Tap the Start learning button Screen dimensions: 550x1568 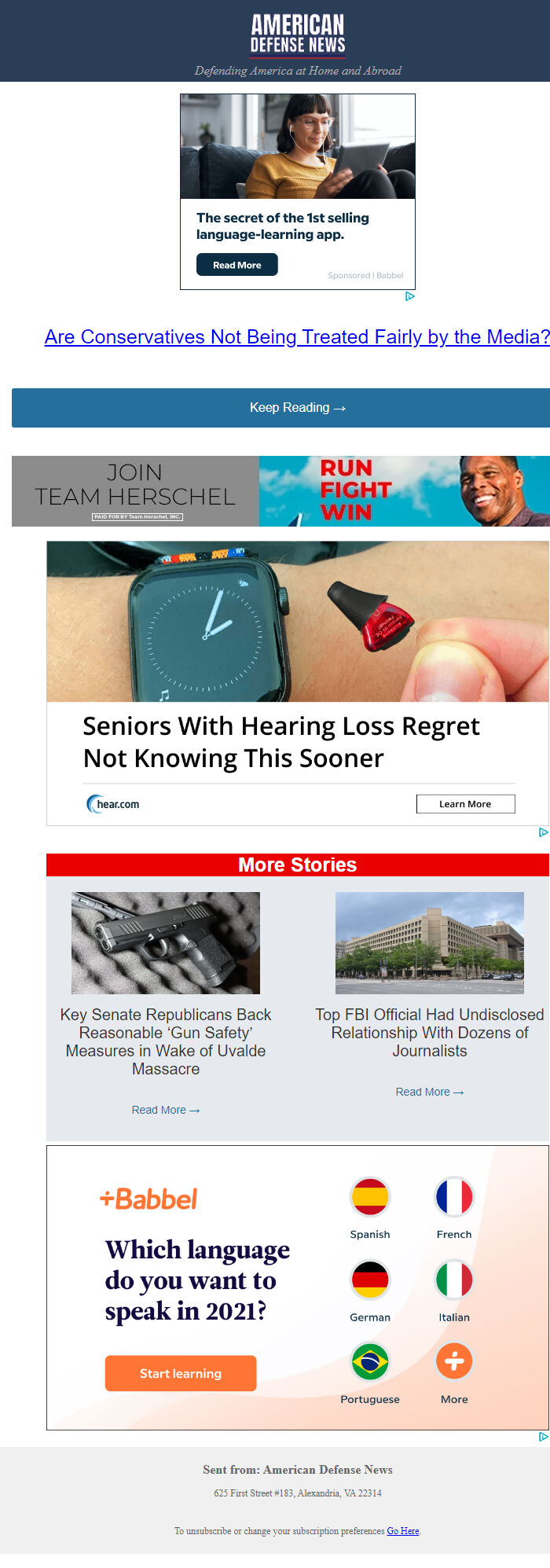coord(181,1373)
